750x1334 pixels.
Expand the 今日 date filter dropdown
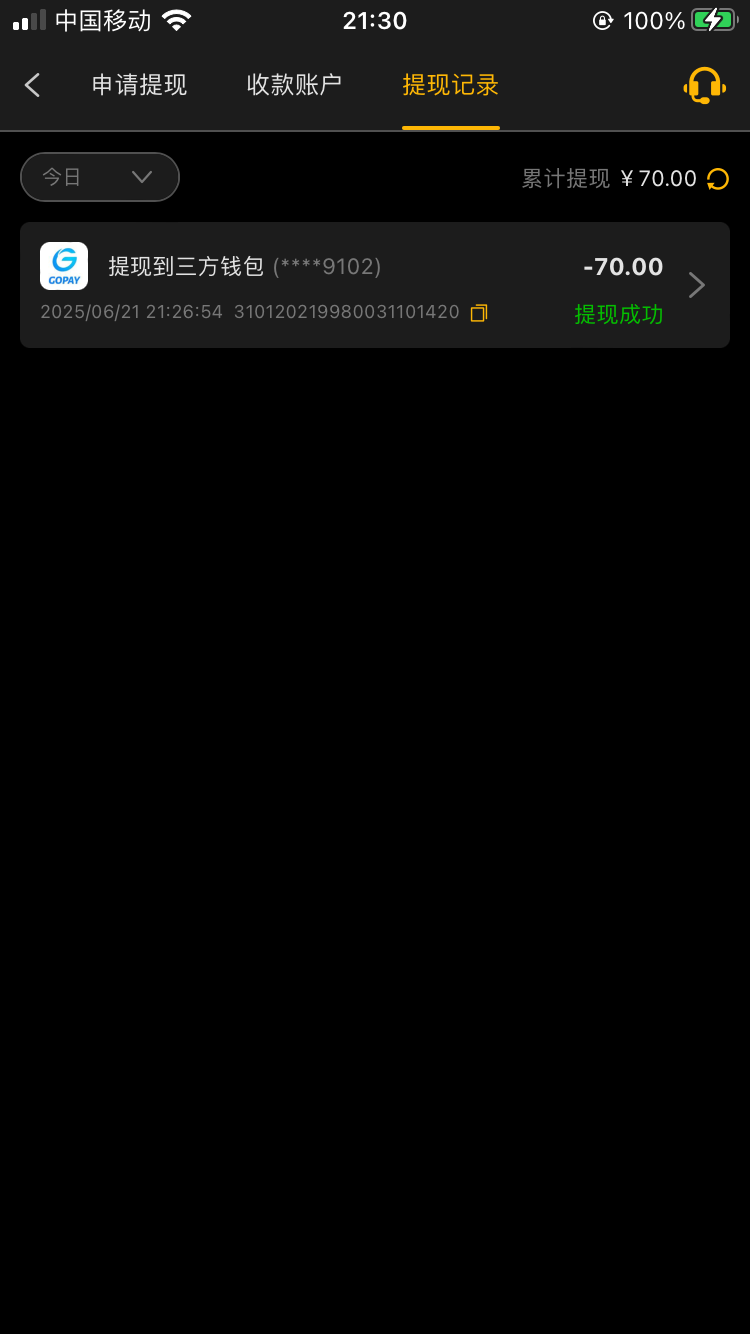(x=100, y=177)
